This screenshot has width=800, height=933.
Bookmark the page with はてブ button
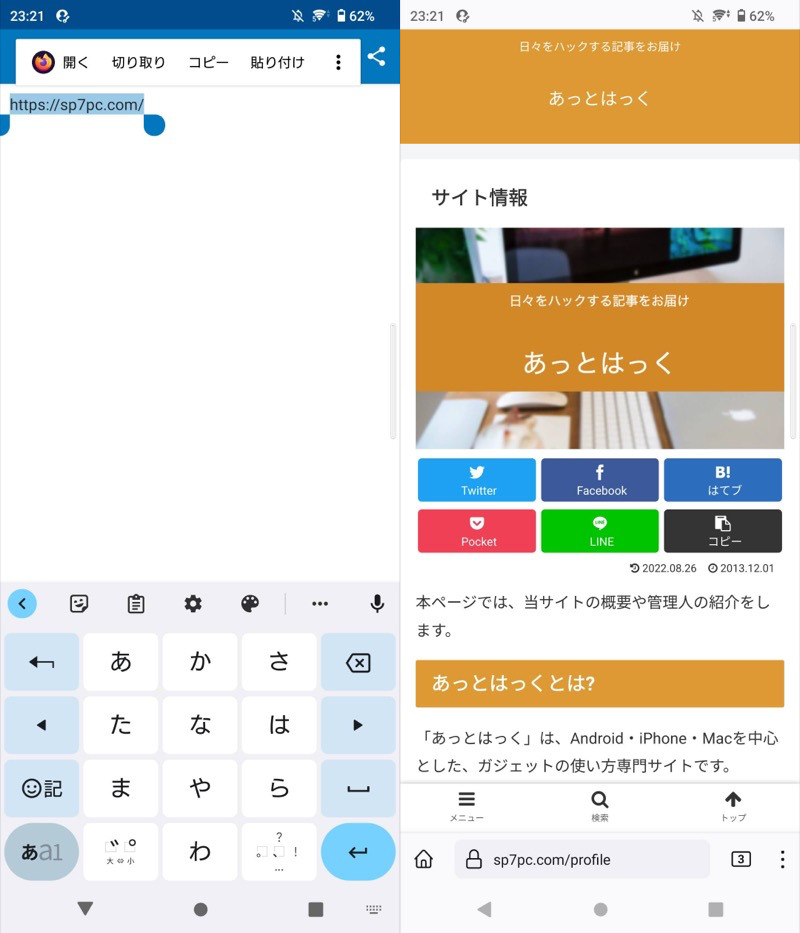723,480
